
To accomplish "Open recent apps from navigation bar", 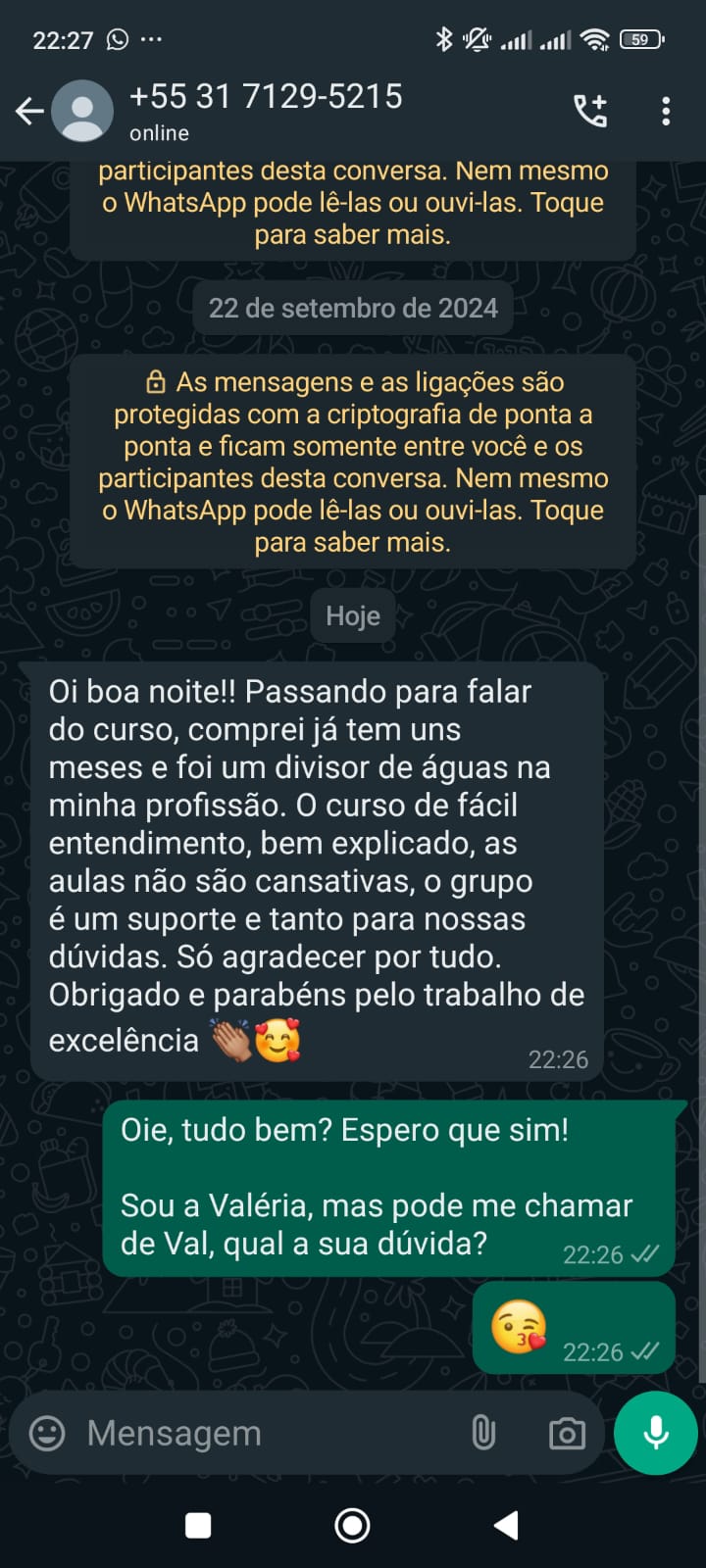I will [198, 1525].
